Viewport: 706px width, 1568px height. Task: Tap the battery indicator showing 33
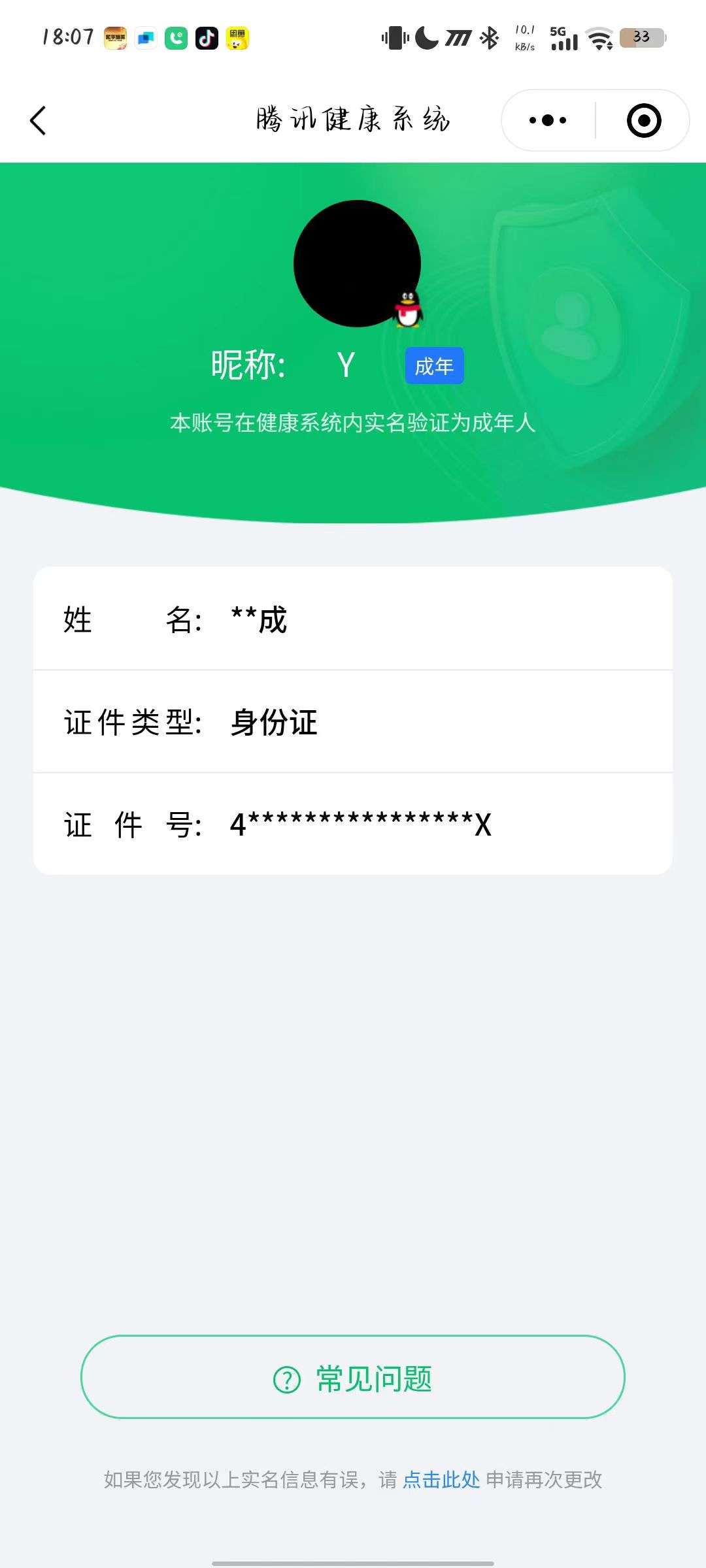pyautogui.click(x=641, y=38)
